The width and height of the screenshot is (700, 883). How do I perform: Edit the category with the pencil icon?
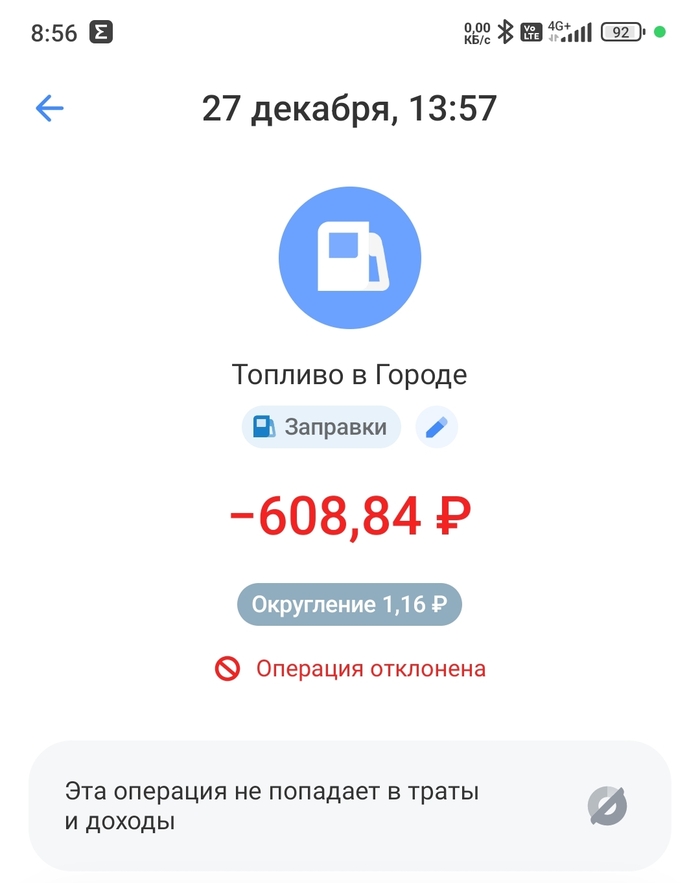436,428
